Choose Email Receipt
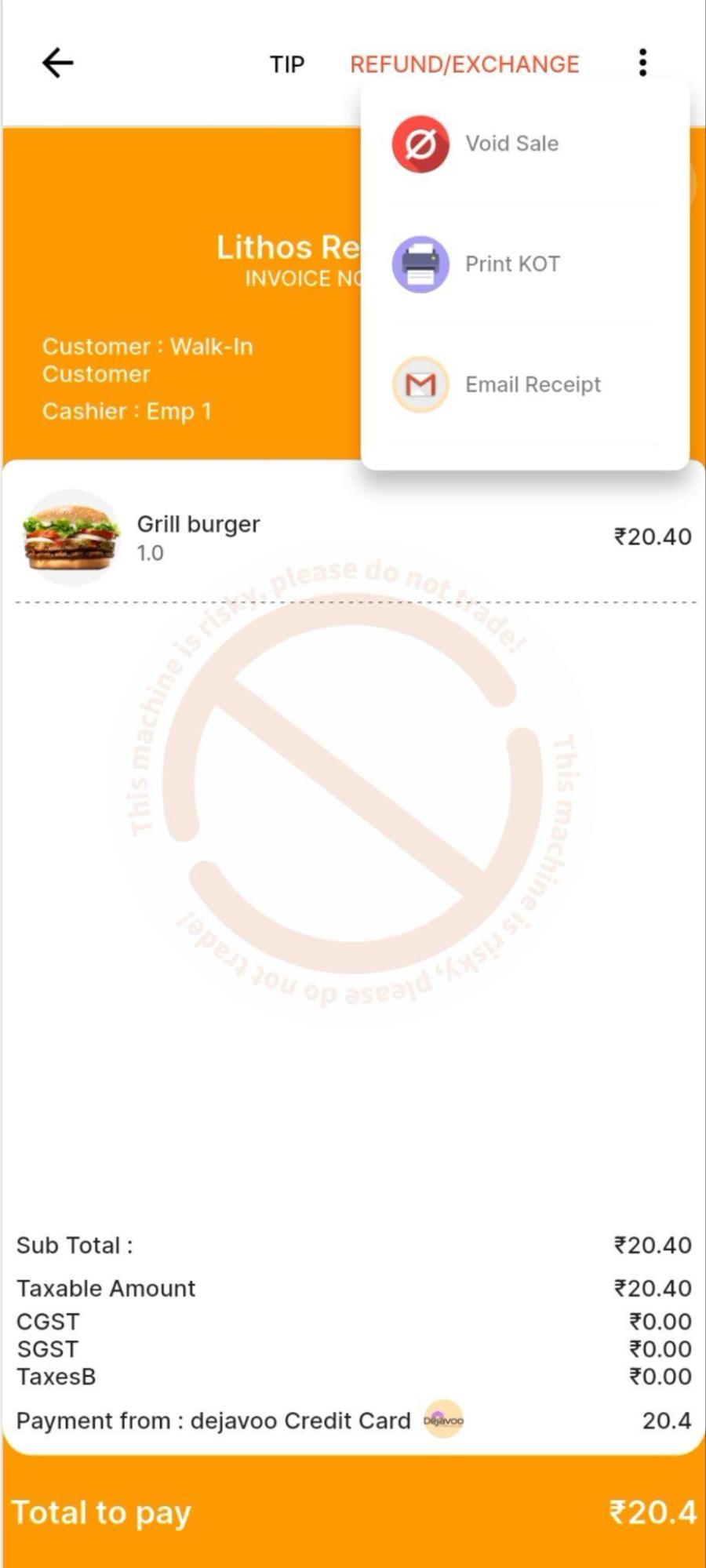Screen dimensions: 706x1568 click(532, 385)
